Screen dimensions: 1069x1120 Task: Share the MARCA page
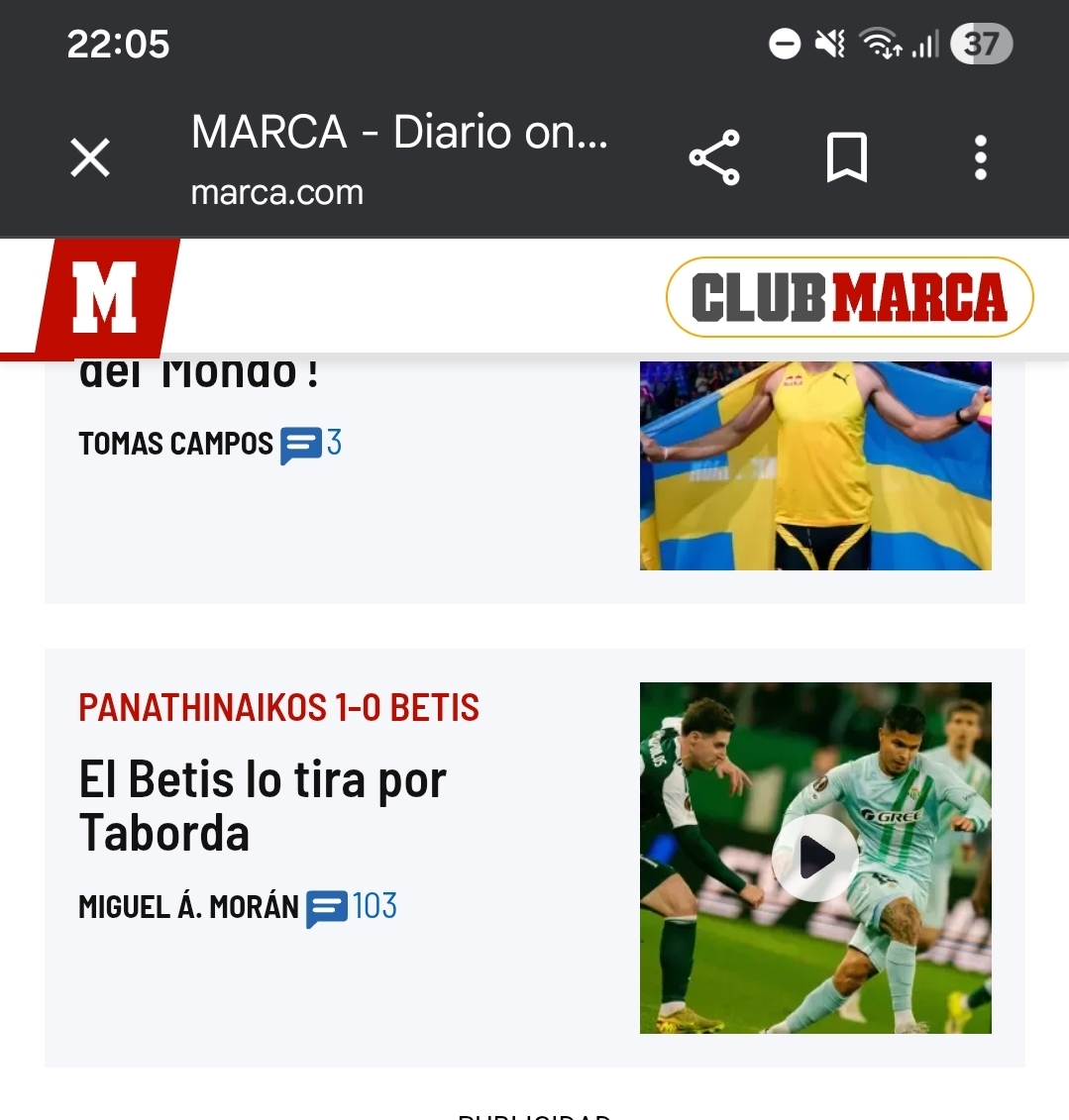click(x=714, y=158)
